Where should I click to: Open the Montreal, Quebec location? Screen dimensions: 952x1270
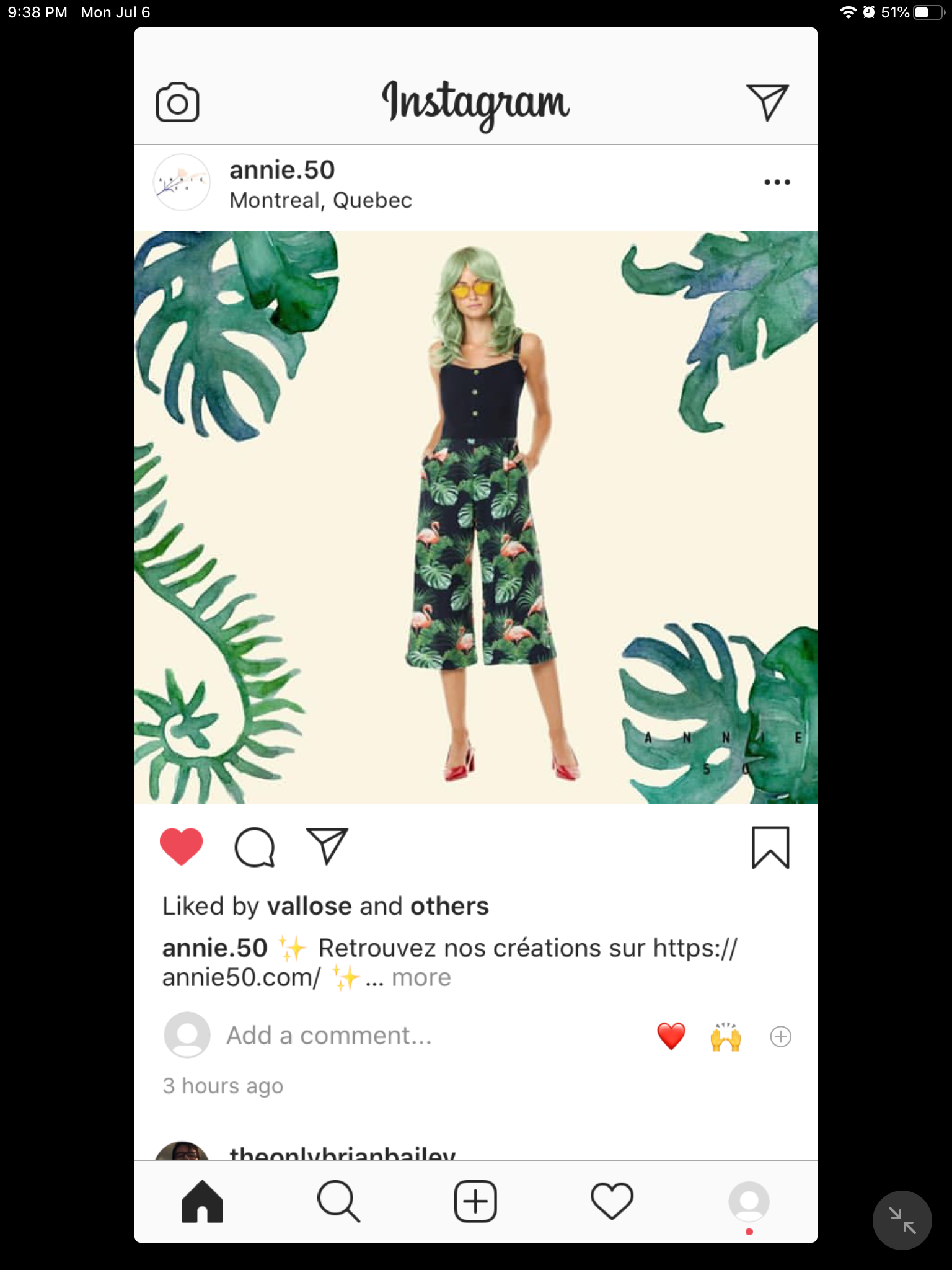pyautogui.click(x=320, y=201)
